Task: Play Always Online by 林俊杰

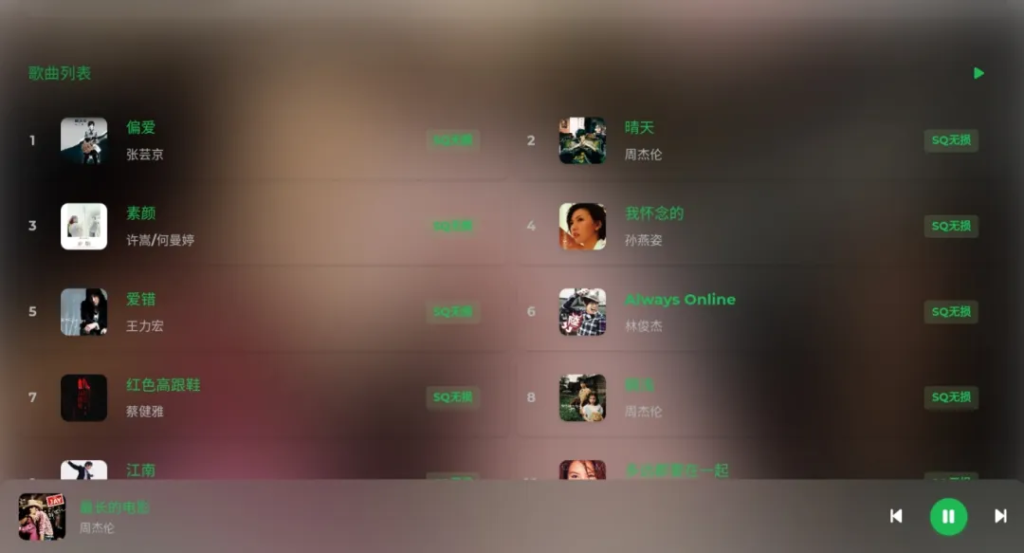Action: [680, 300]
